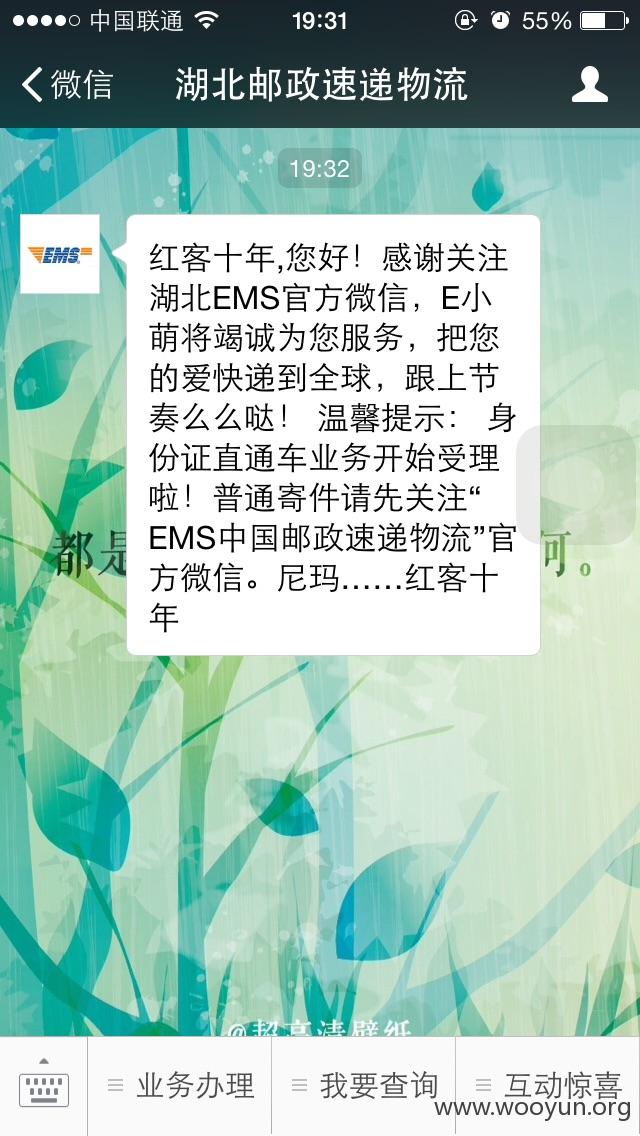Tap the EMS avatar in chat
640x1136 pixels.
pos(59,254)
